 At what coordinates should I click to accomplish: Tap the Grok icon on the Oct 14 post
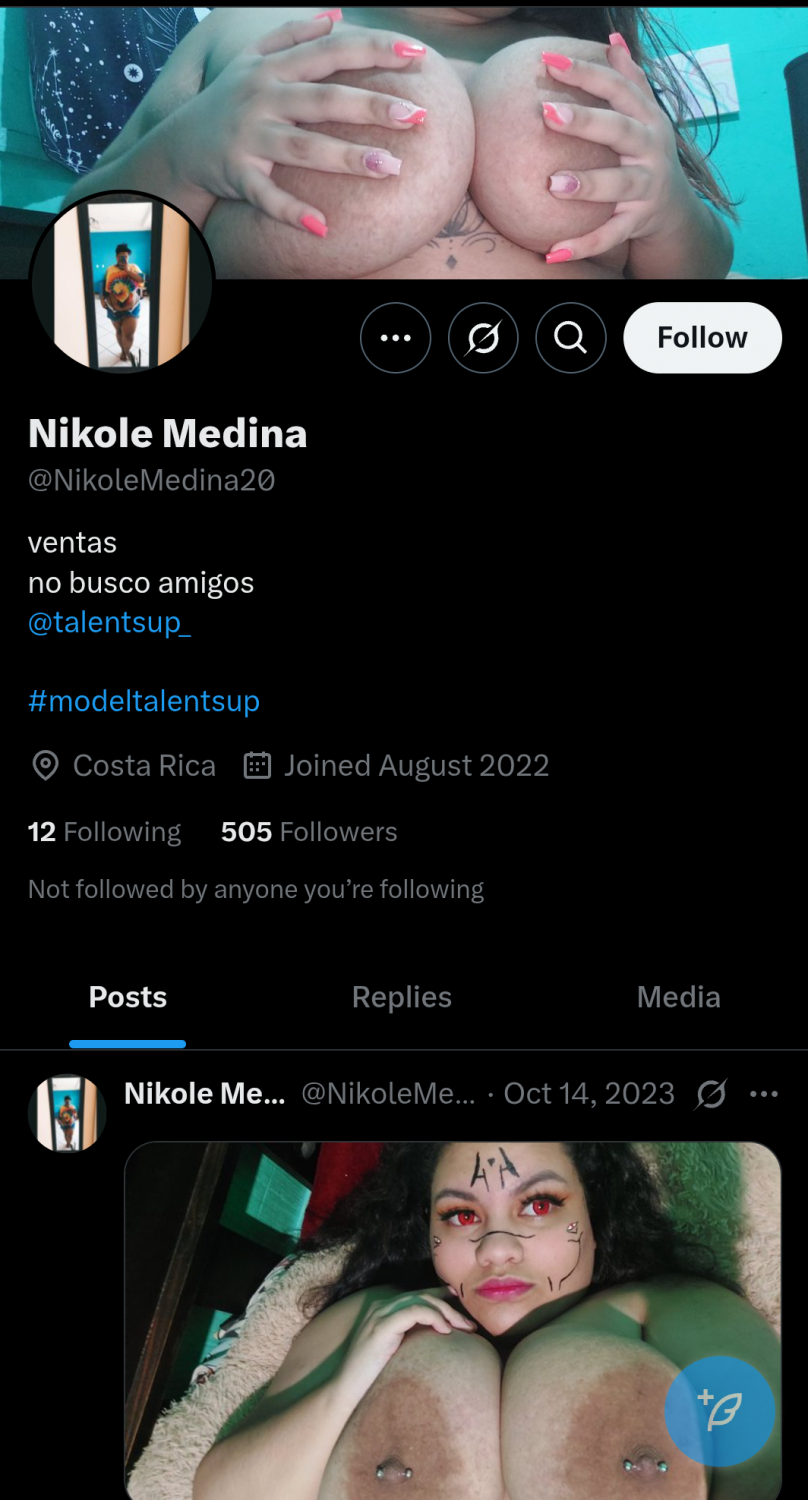(x=711, y=1094)
